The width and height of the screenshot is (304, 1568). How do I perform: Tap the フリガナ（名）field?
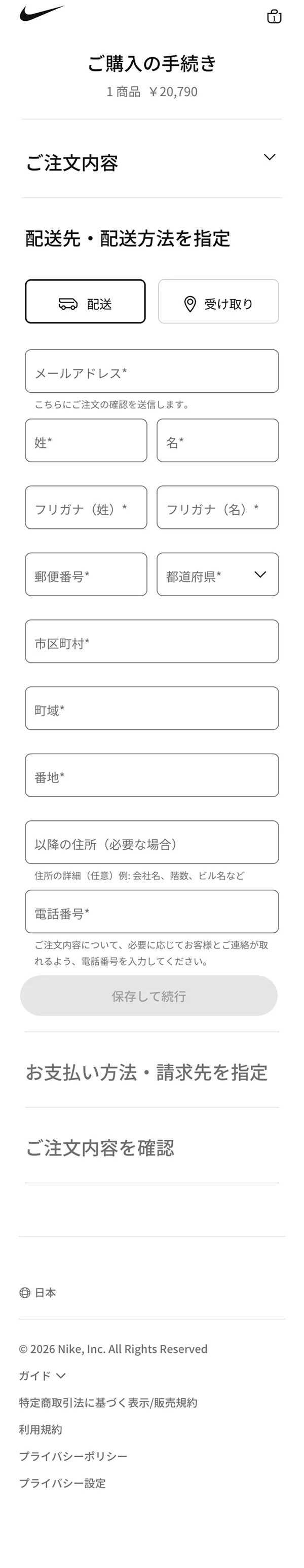tap(217, 508)
